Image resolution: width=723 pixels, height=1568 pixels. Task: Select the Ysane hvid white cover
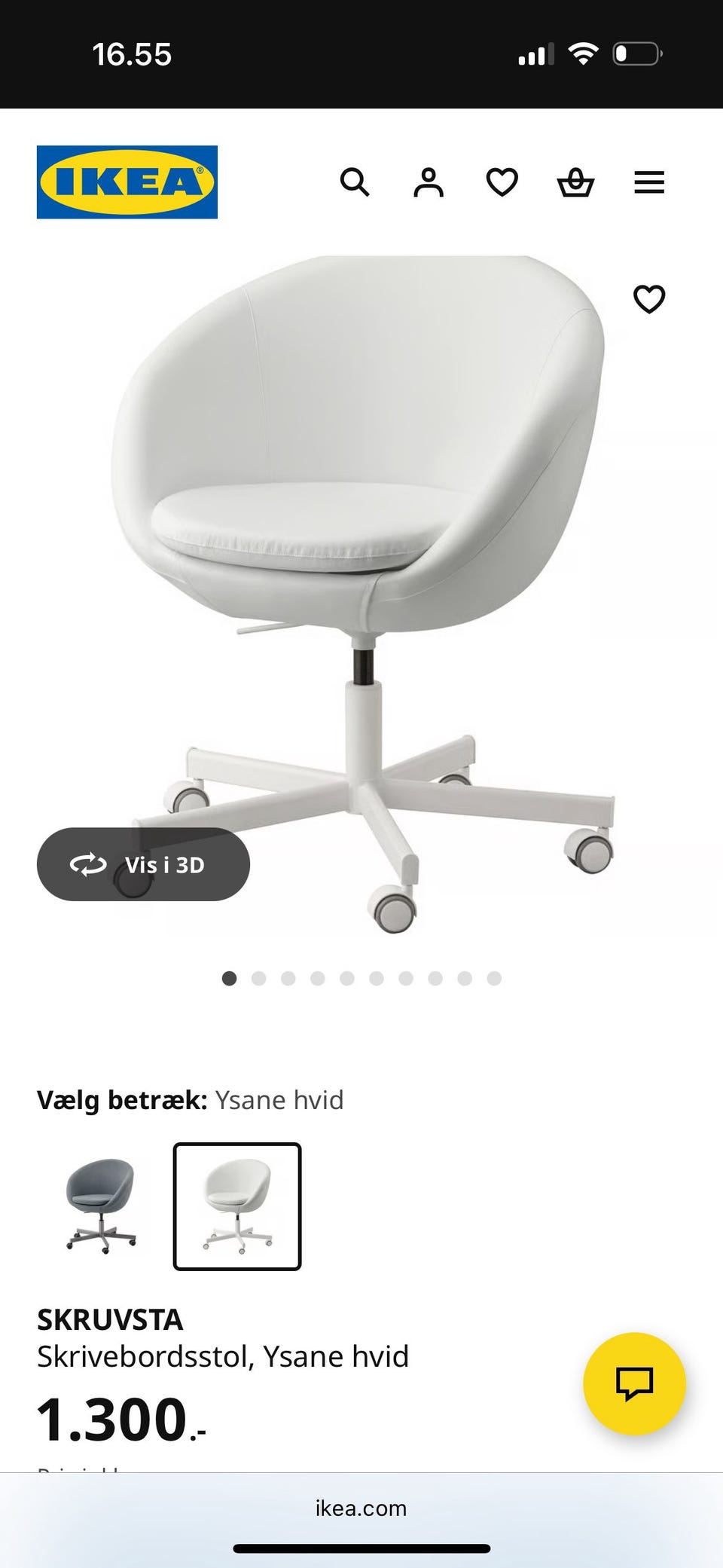[x=237, y=1206]
